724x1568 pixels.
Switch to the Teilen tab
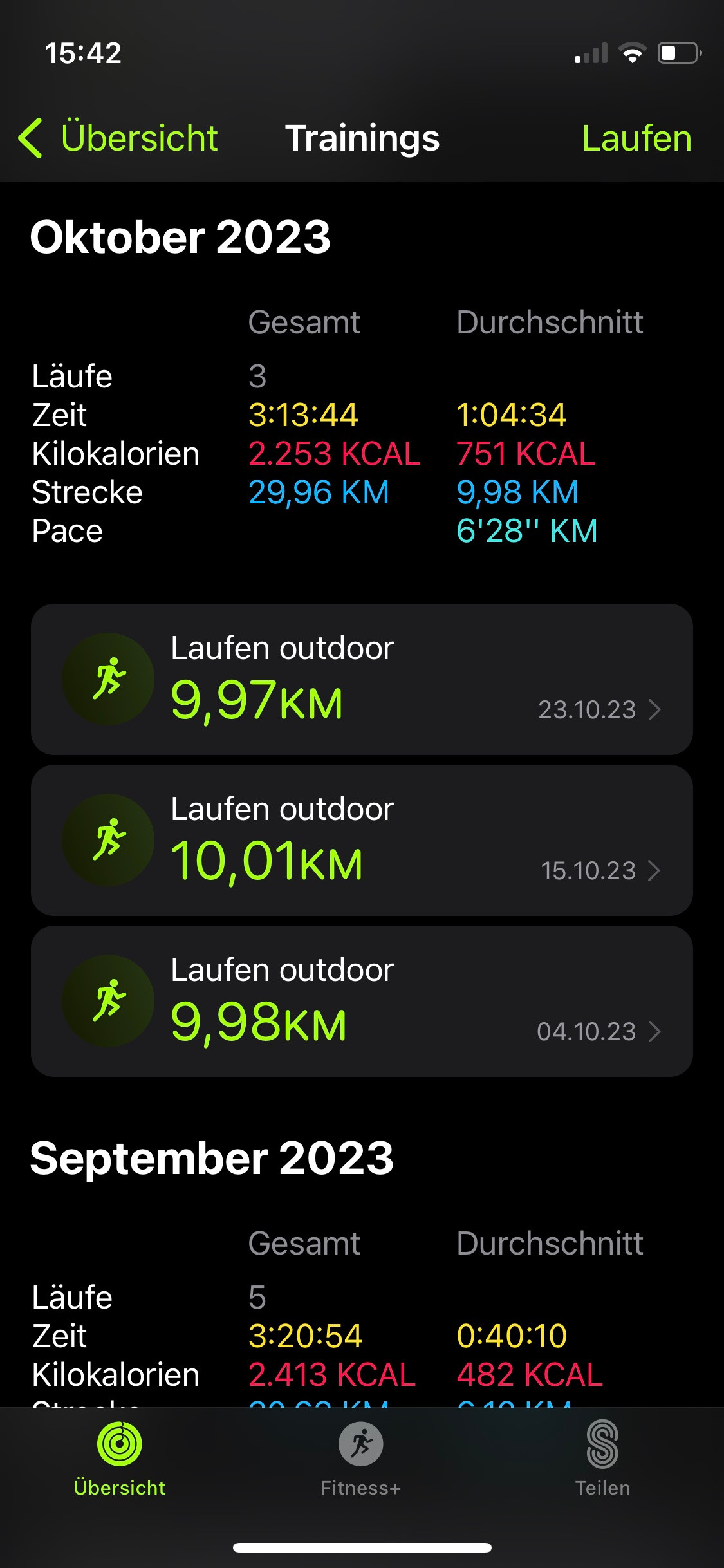point(602,1458)
